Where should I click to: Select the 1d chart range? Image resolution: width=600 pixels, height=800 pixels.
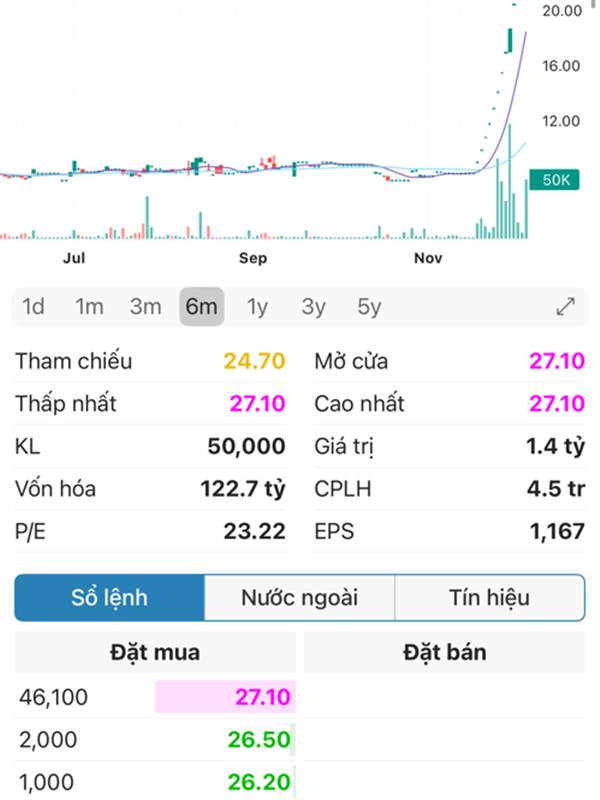coord(34,307)
